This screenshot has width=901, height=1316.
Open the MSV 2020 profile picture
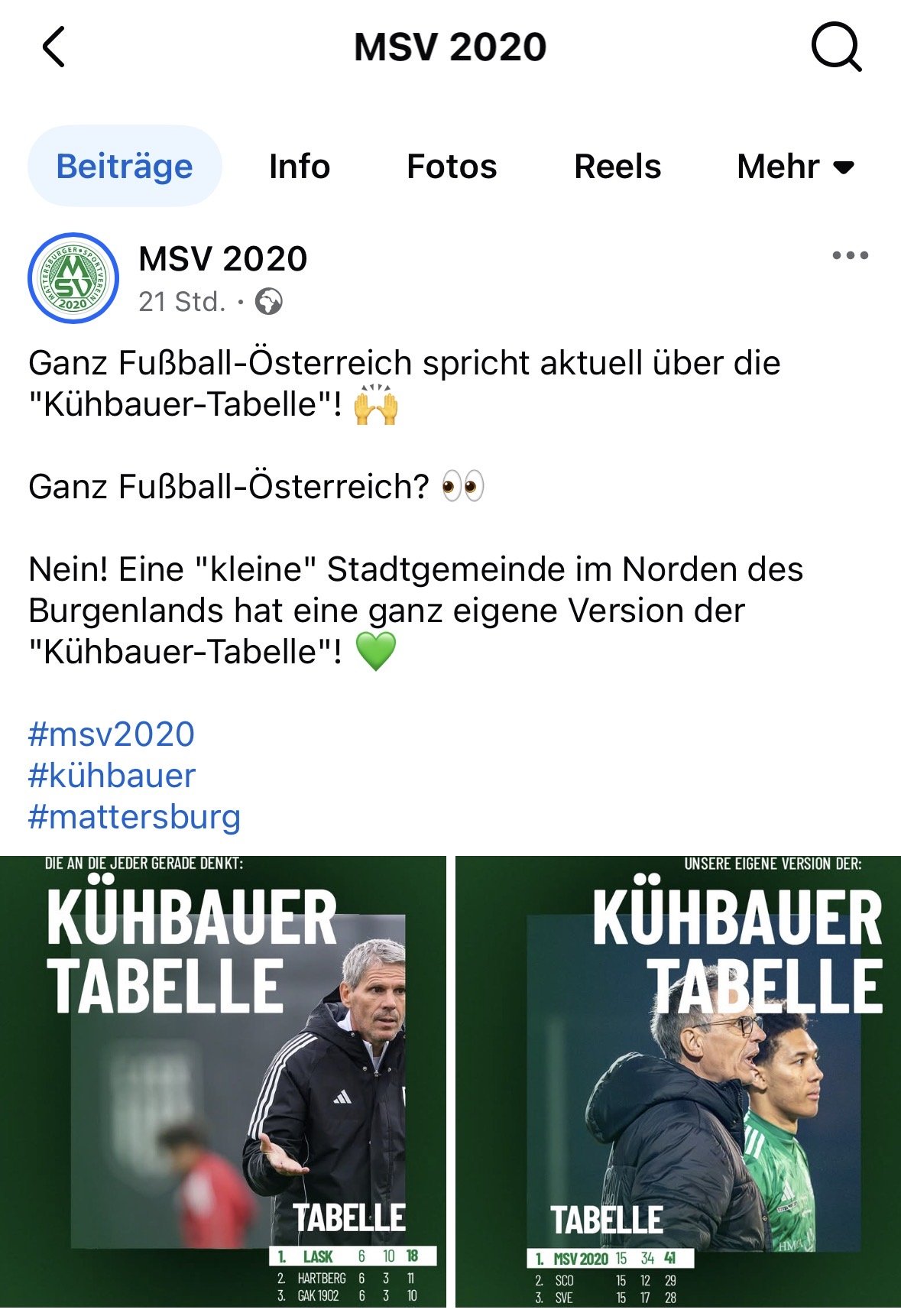73,278
